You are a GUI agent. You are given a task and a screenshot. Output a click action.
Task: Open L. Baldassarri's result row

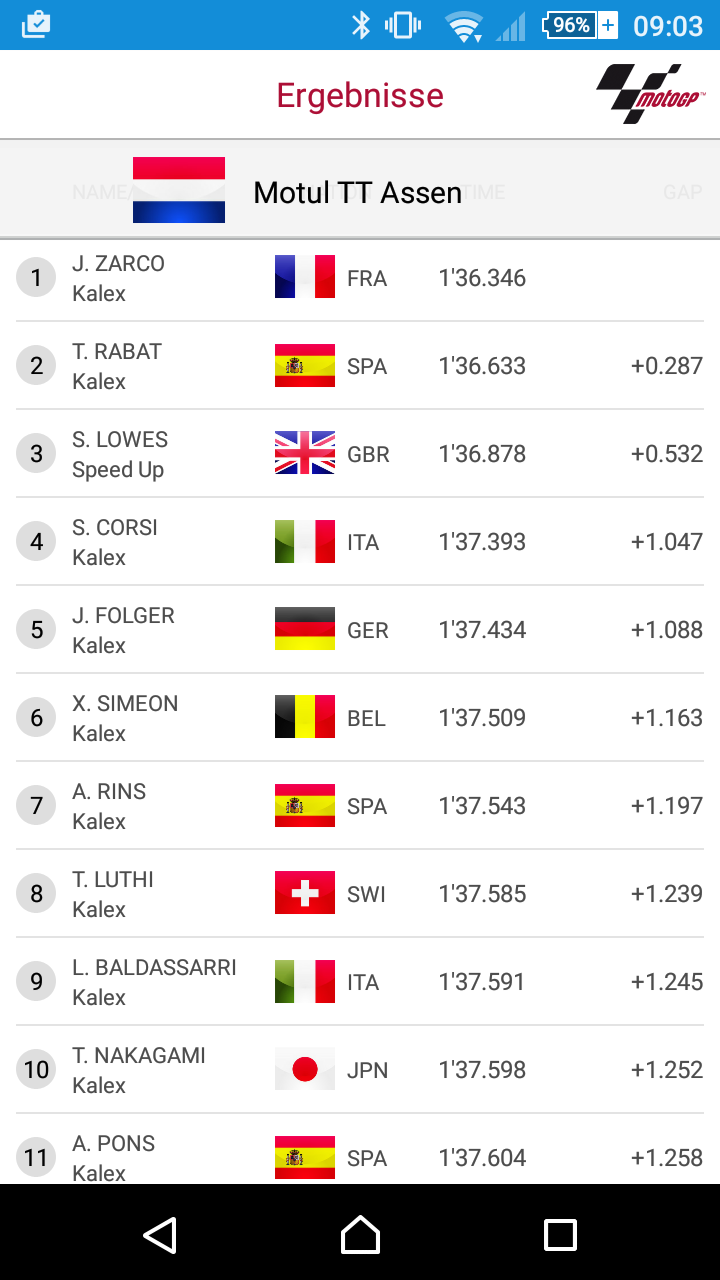360,982
